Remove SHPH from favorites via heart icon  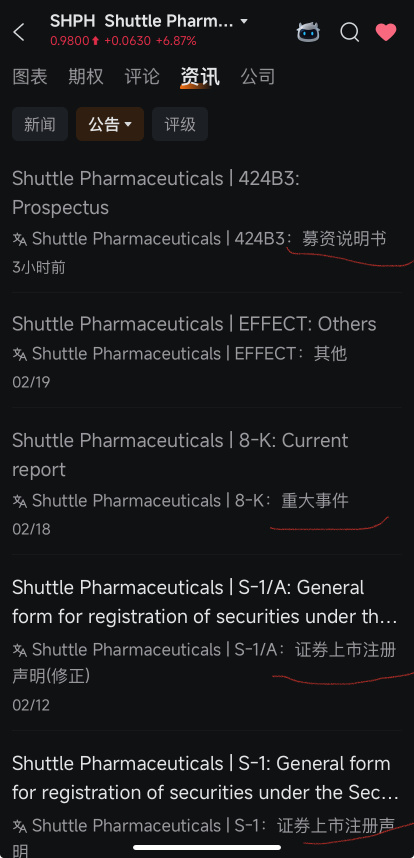tap(386, 32)
